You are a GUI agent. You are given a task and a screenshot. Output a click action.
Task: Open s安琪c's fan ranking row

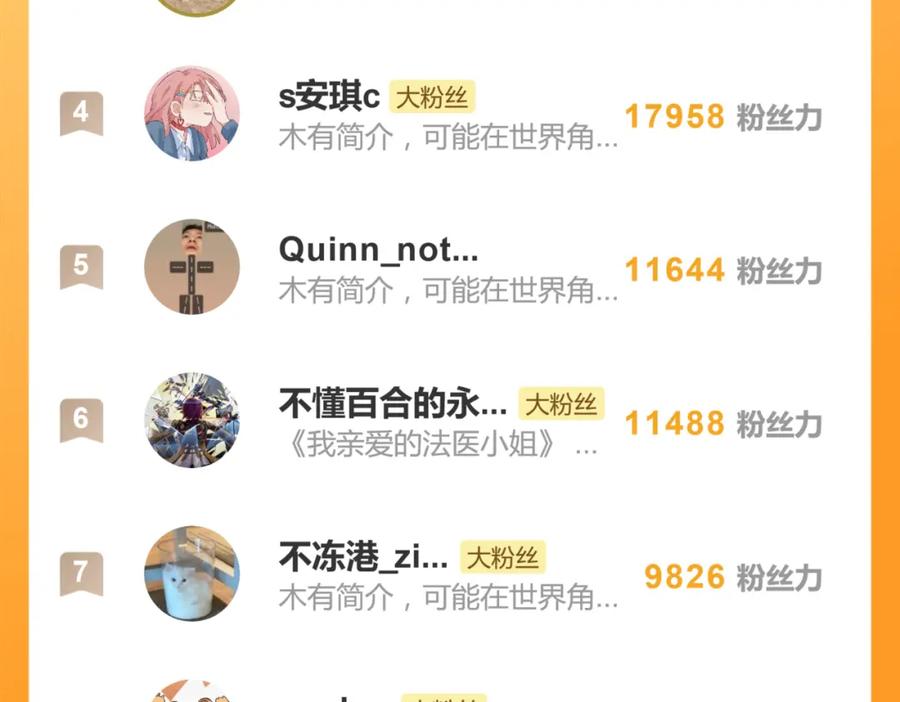(x=449, y=114)
